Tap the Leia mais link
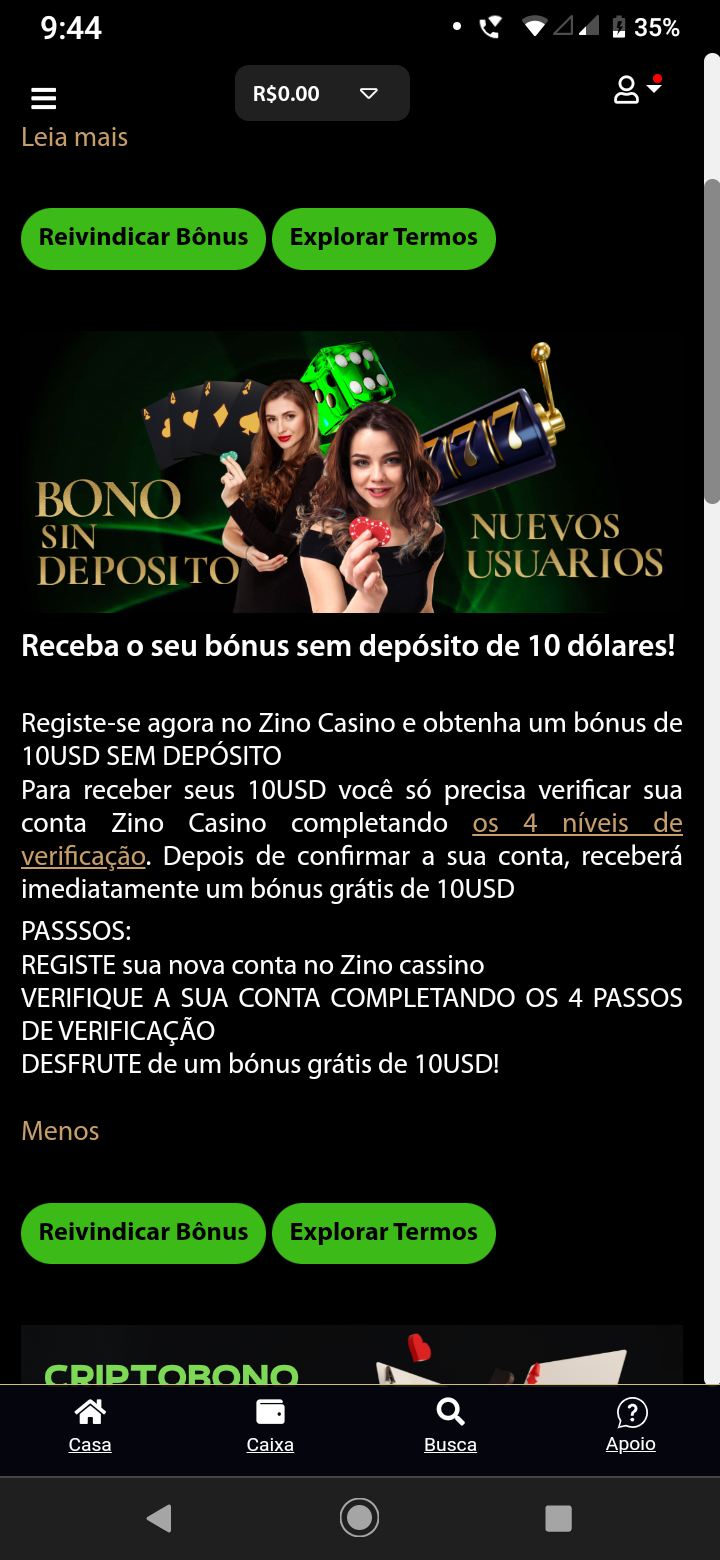The height and width of the screenshot is (1560, 720). pos(75,137)
